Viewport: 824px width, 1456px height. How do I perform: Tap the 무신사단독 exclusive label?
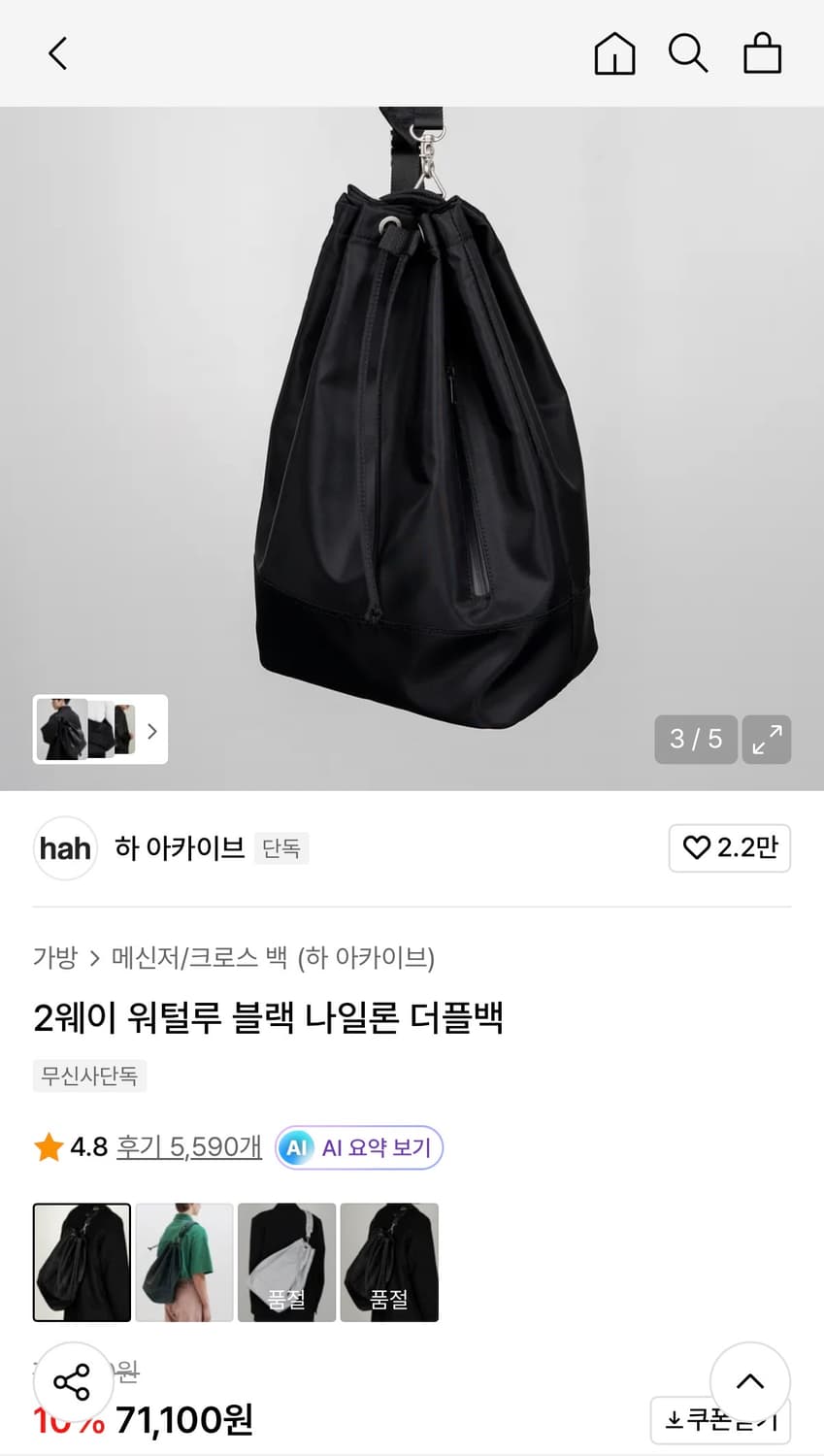coord(89,1075)
